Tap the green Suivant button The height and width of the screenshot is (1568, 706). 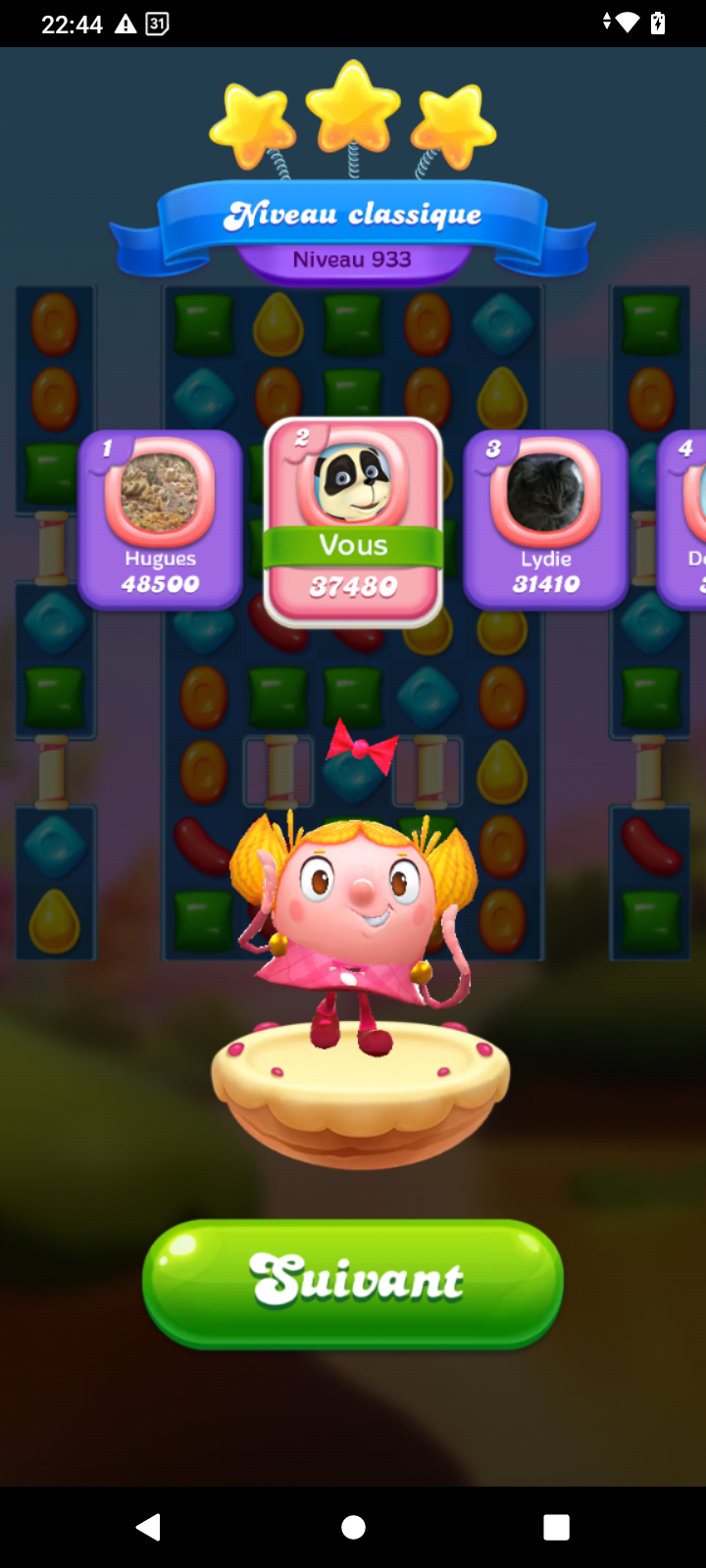point(353,1283)
